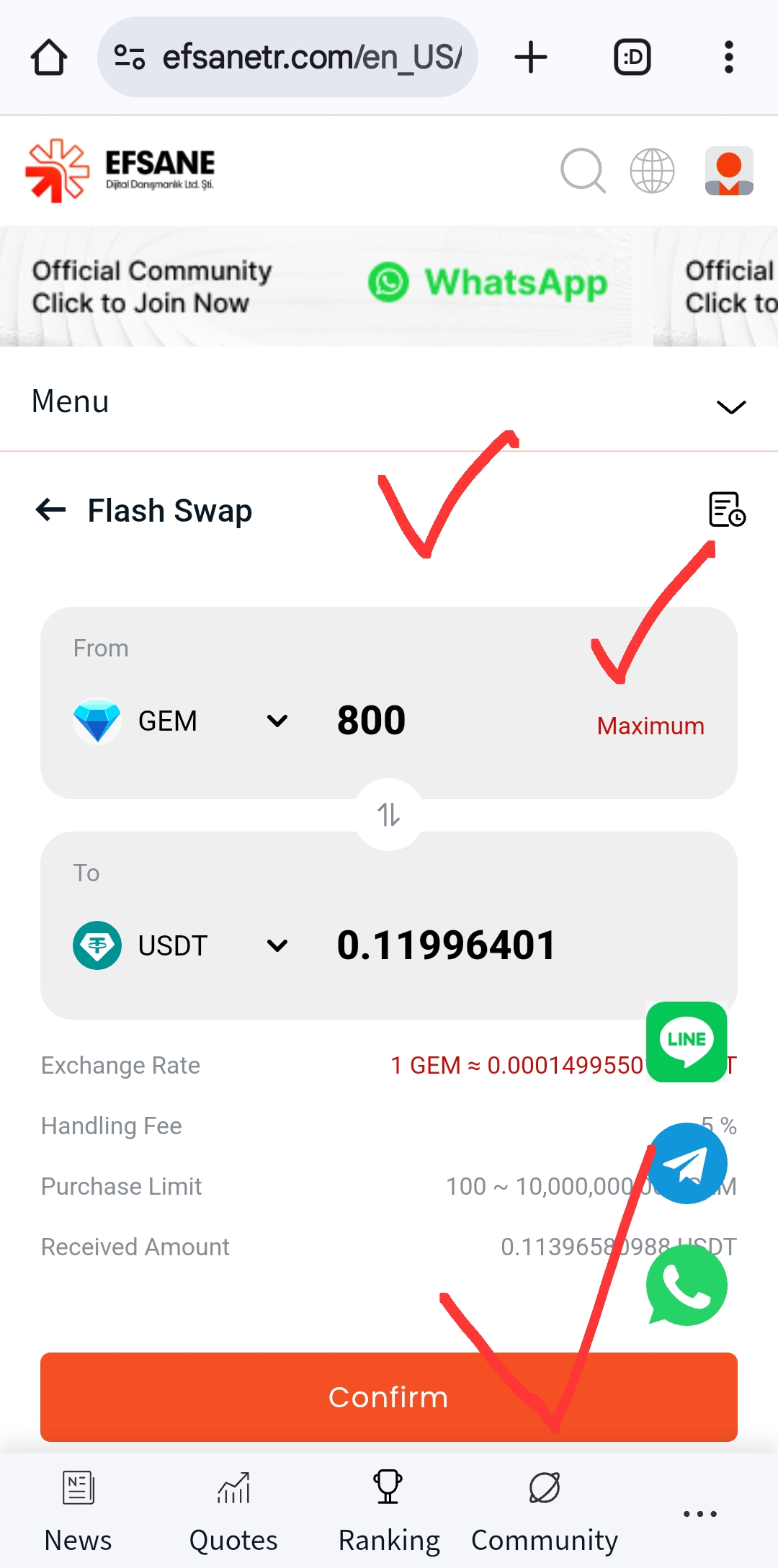This screenshot has width=778, height=1568.
Task: Click the back arrow next to Flash Swap
Action: (x=48, y=510)
